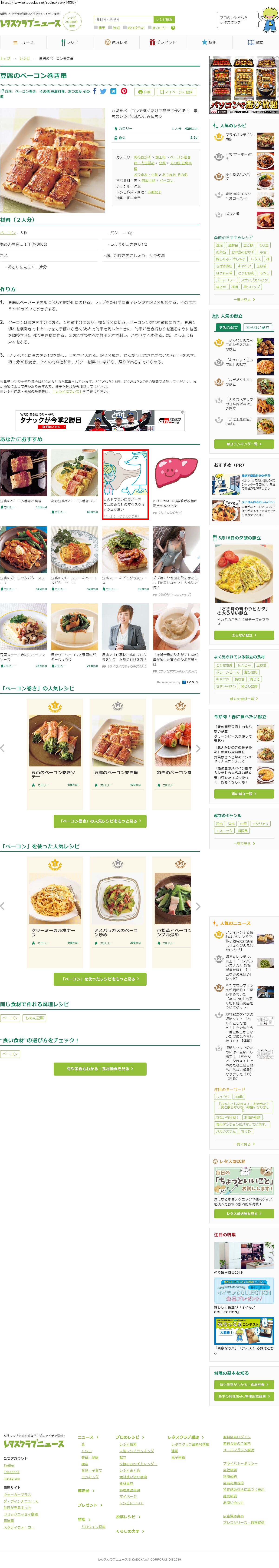Share this recipe on Twitter
This screenshot has width=279, height=1568.
coord(103,91)
